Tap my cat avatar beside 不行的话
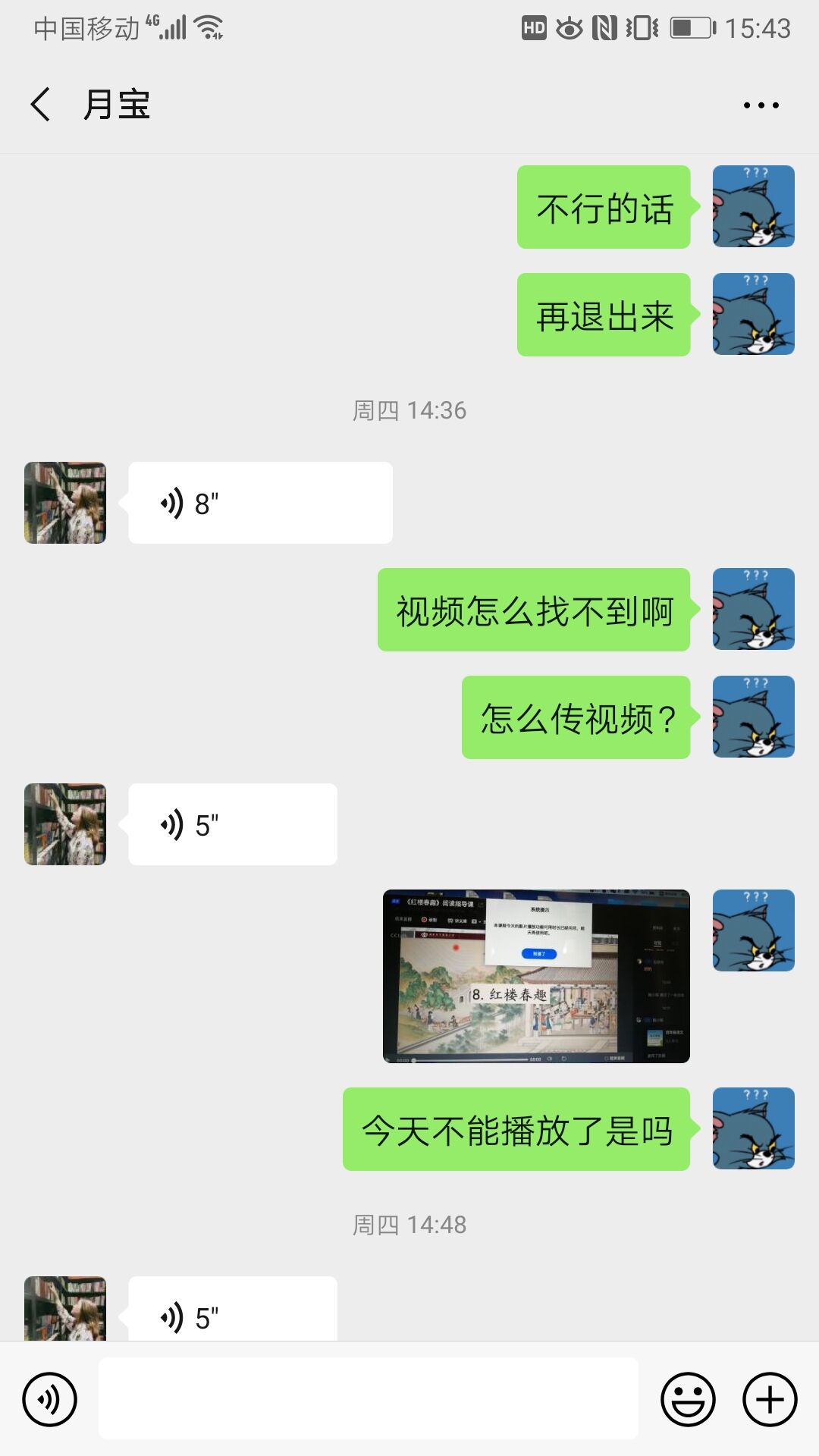 753,206
